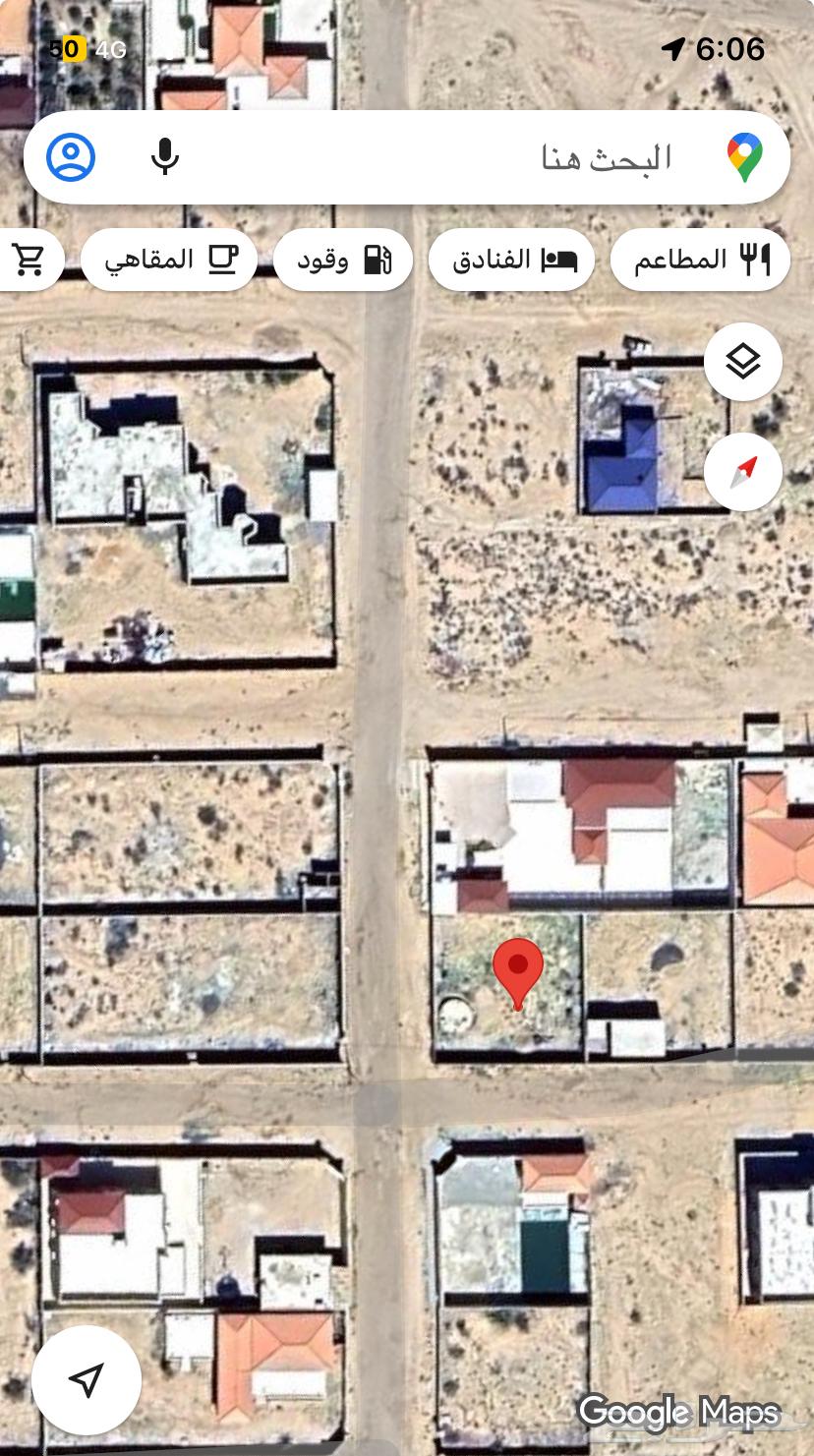Select the Fuel (وقود) chip
Viewport: 814px width, 1456px height.
coord(342,260)
